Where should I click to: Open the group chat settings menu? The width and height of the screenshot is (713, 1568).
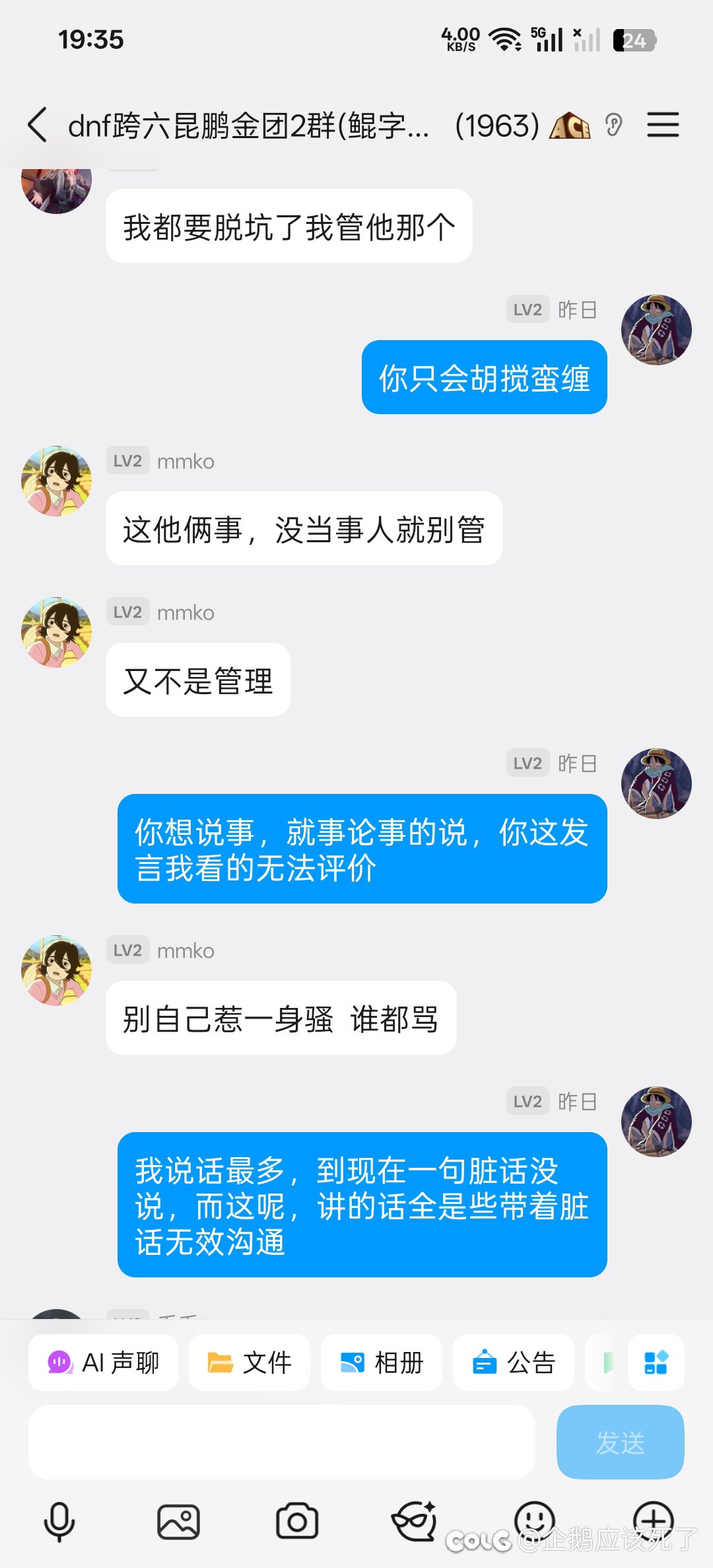pyautogui.click(x=663, y=125)
